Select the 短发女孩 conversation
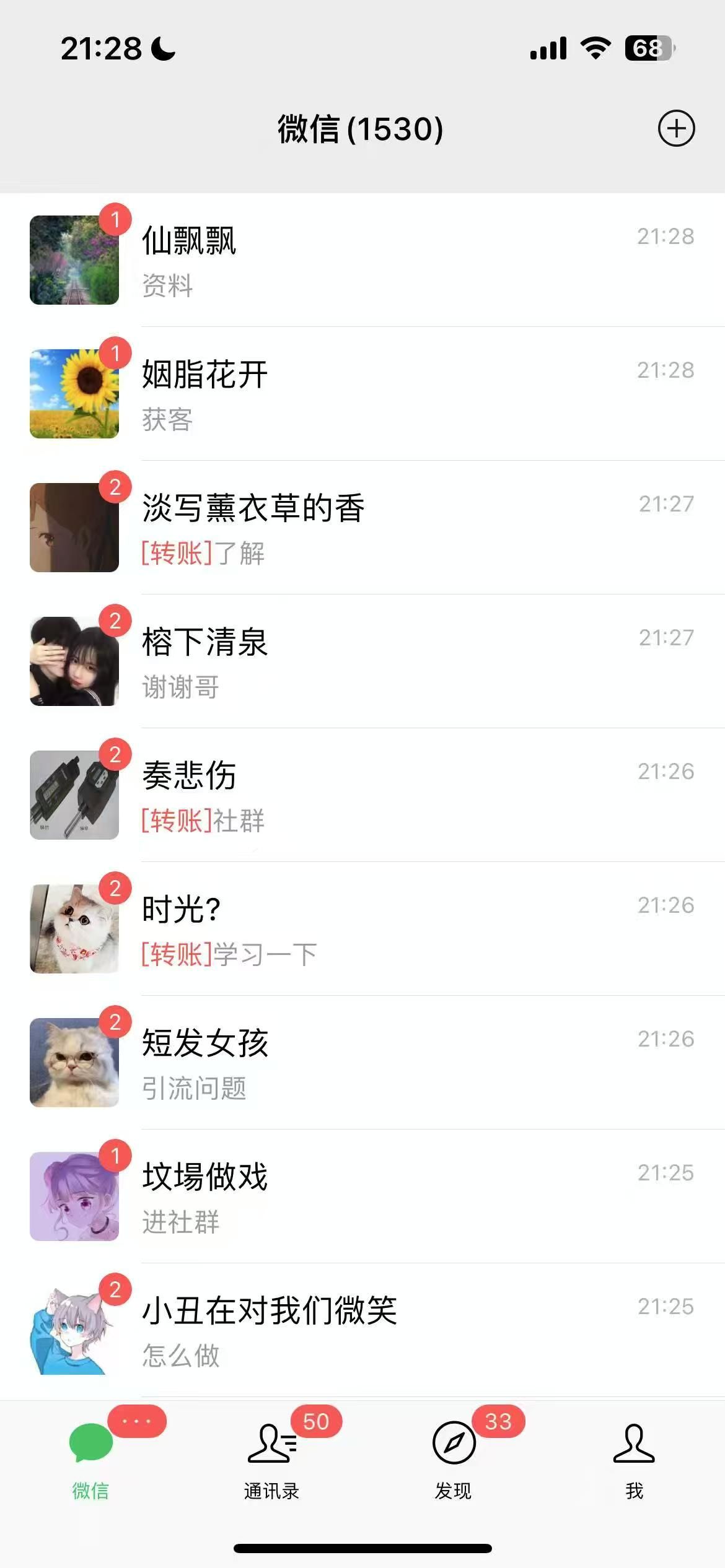The image size is (725, 1568). pyautogui.click(x=372, y=1063)
